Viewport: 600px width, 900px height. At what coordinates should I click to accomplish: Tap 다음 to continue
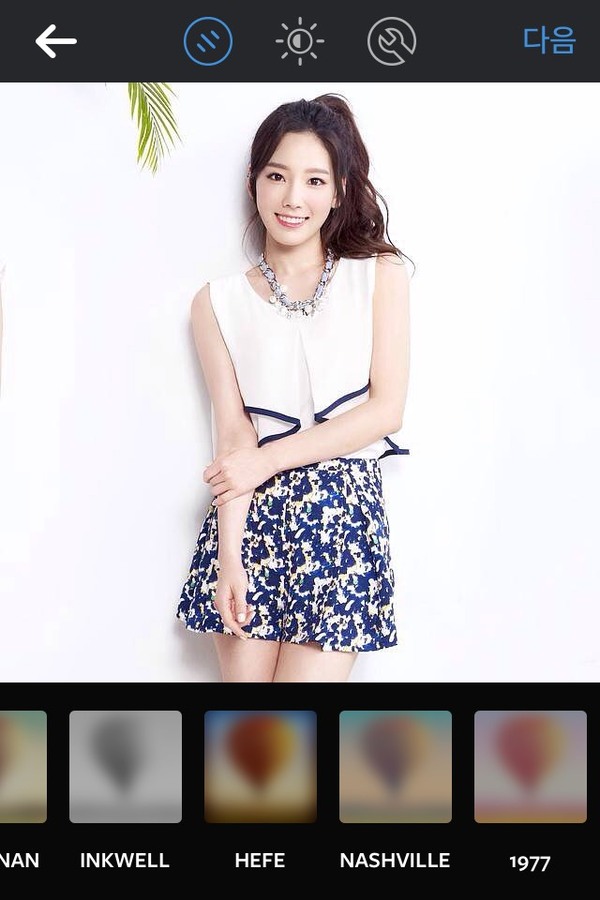(549, 41)
